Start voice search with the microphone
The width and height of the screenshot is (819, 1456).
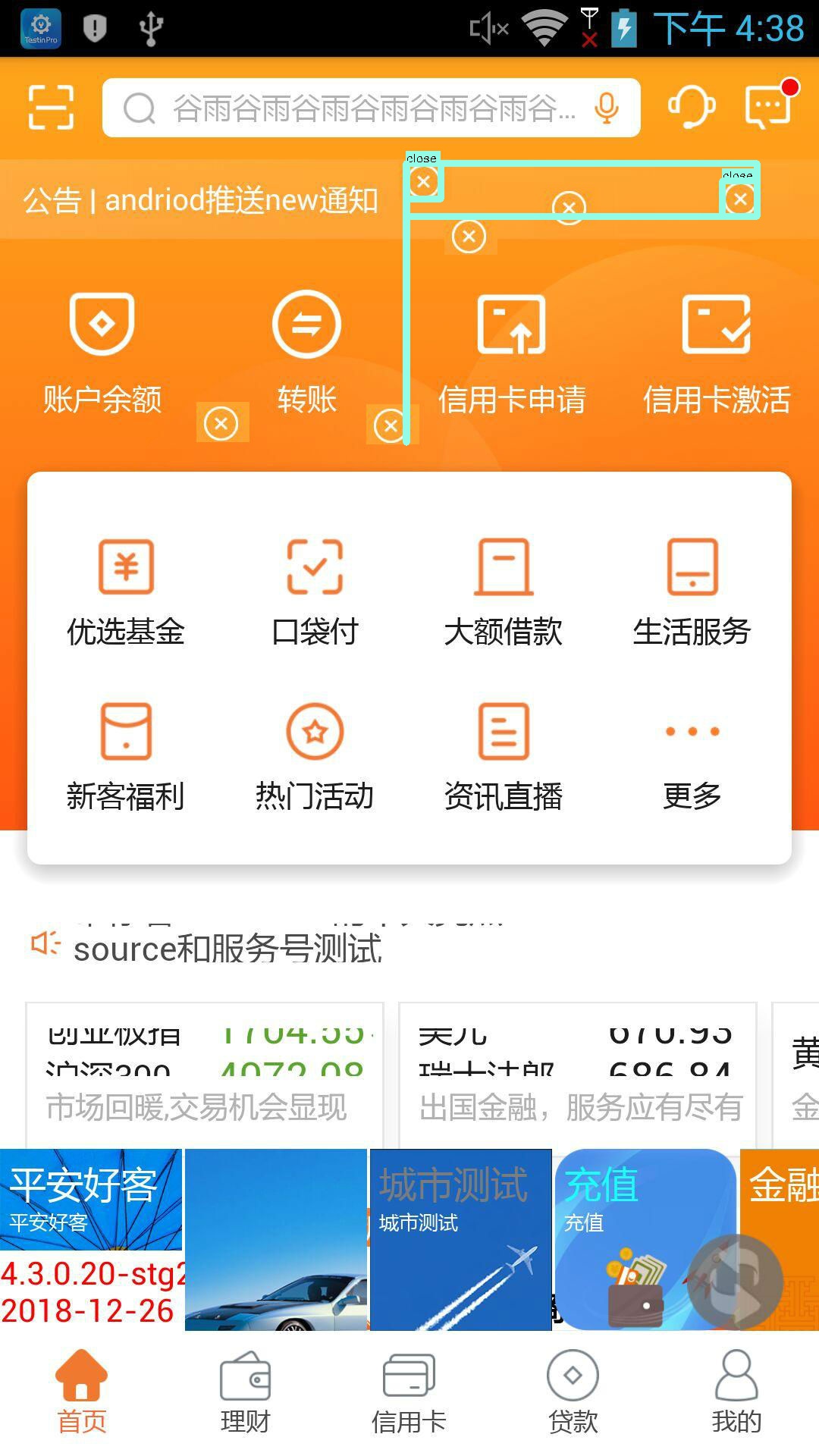(x=606, y=108)
